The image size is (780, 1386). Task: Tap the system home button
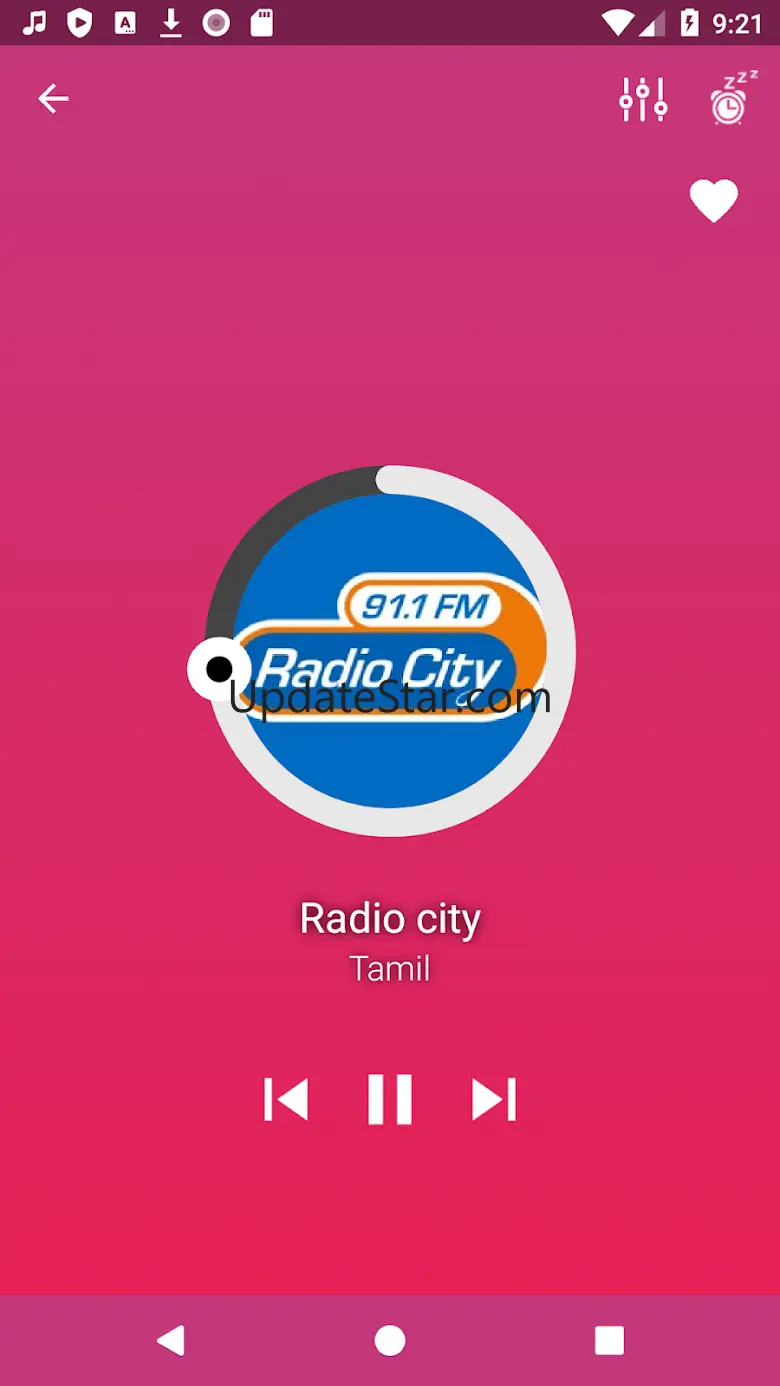[x=390, y=1340]
